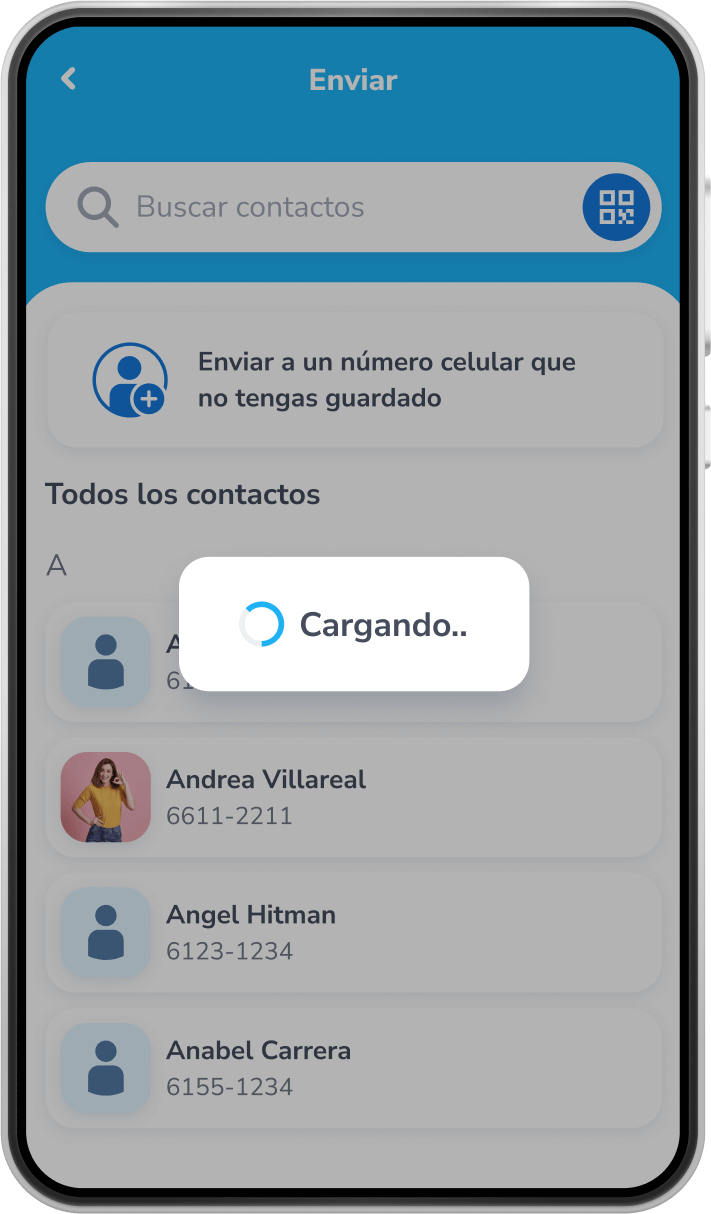Go back from the Enviar screen
This screenshot has height=1214, width=711.
[x=68, y=79]
